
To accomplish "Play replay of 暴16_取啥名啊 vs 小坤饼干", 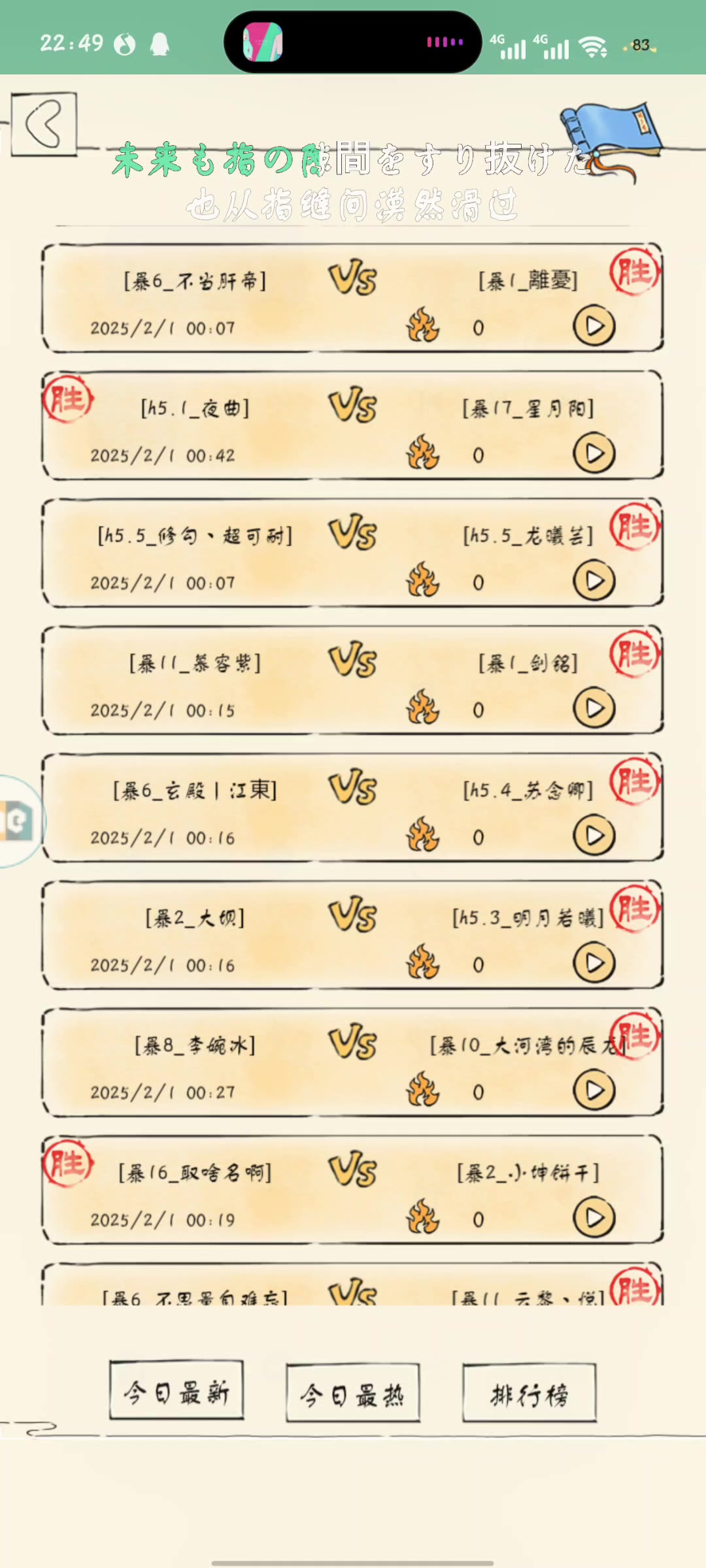I will point(594,1218).
